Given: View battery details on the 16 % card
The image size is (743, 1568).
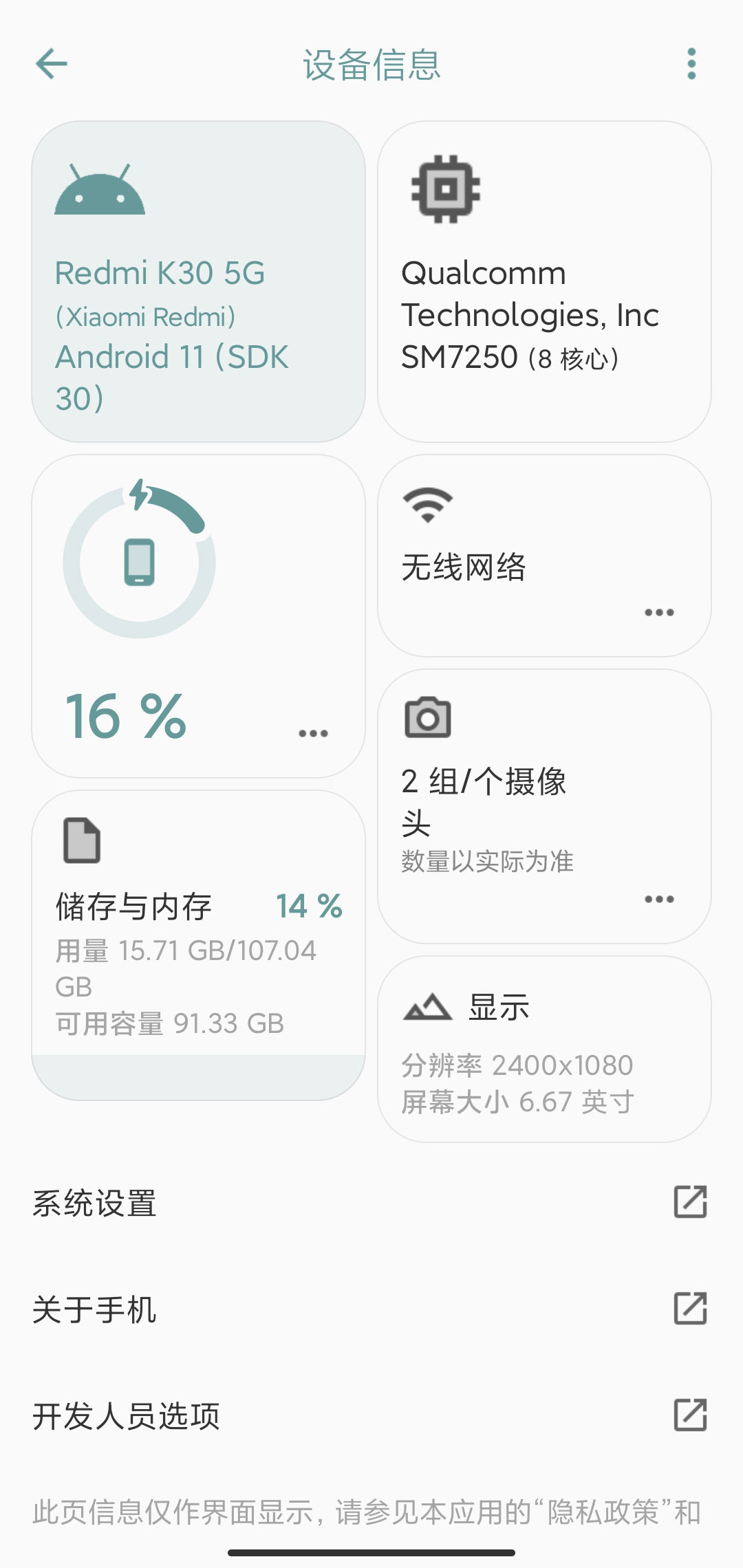Looking at the screenshot, I should (x=198, y=616).
